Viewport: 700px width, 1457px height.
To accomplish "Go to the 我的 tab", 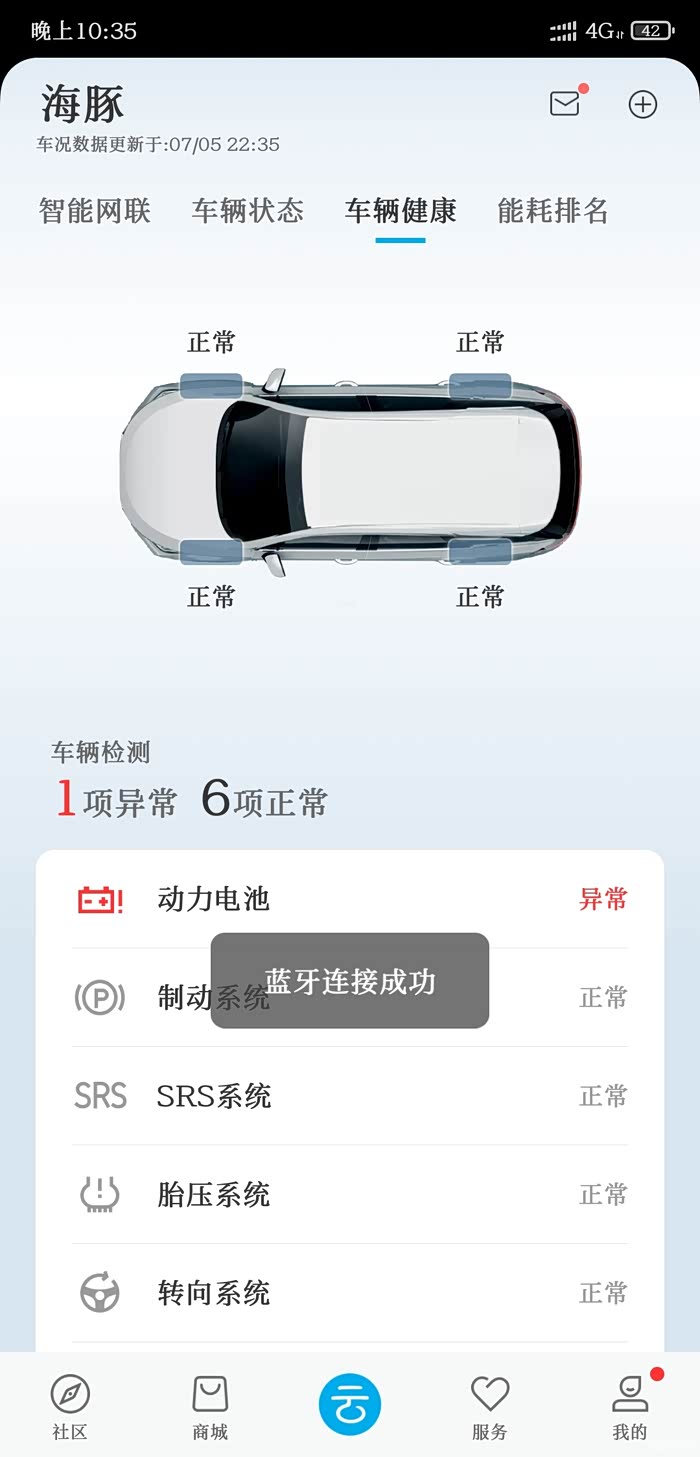I will 630,1407.
